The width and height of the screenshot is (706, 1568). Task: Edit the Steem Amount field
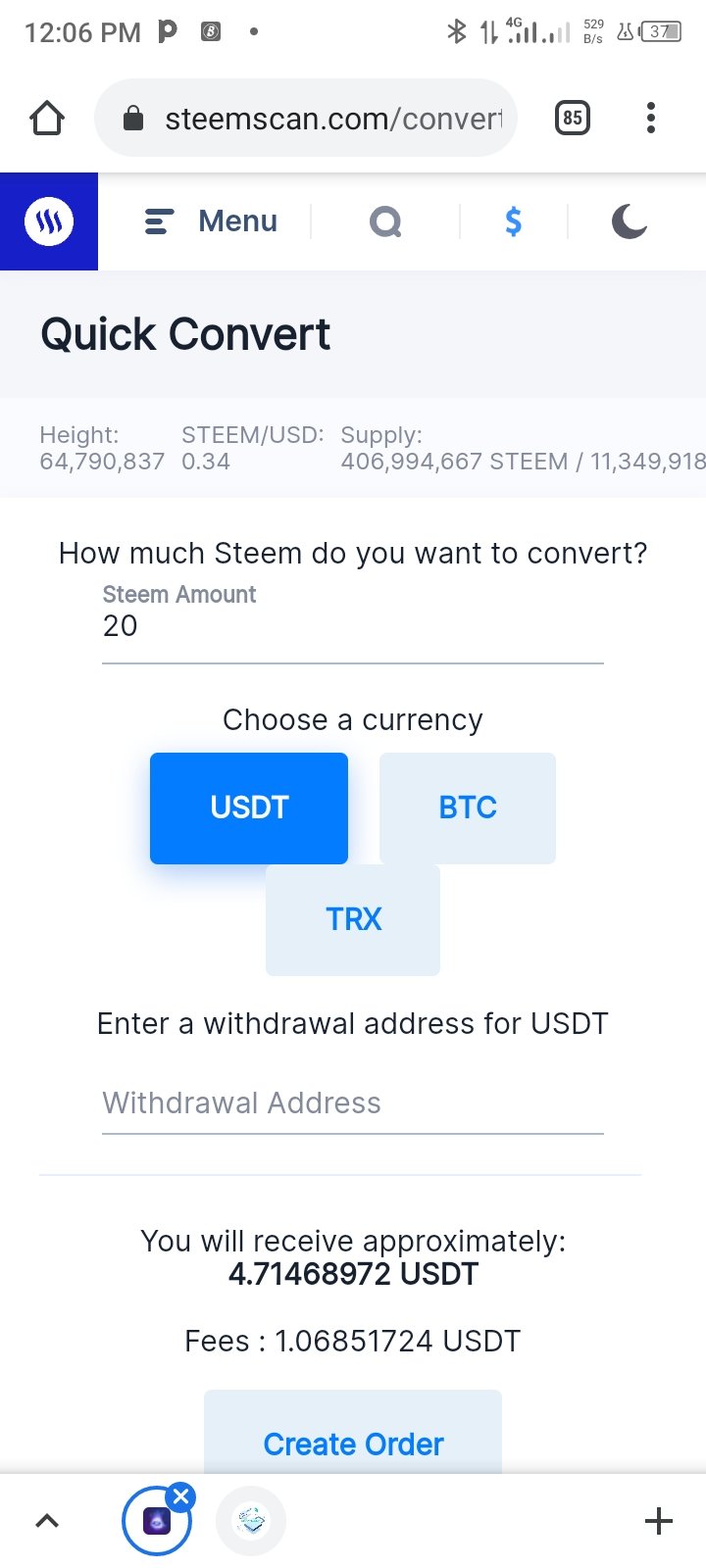point(353,626)
